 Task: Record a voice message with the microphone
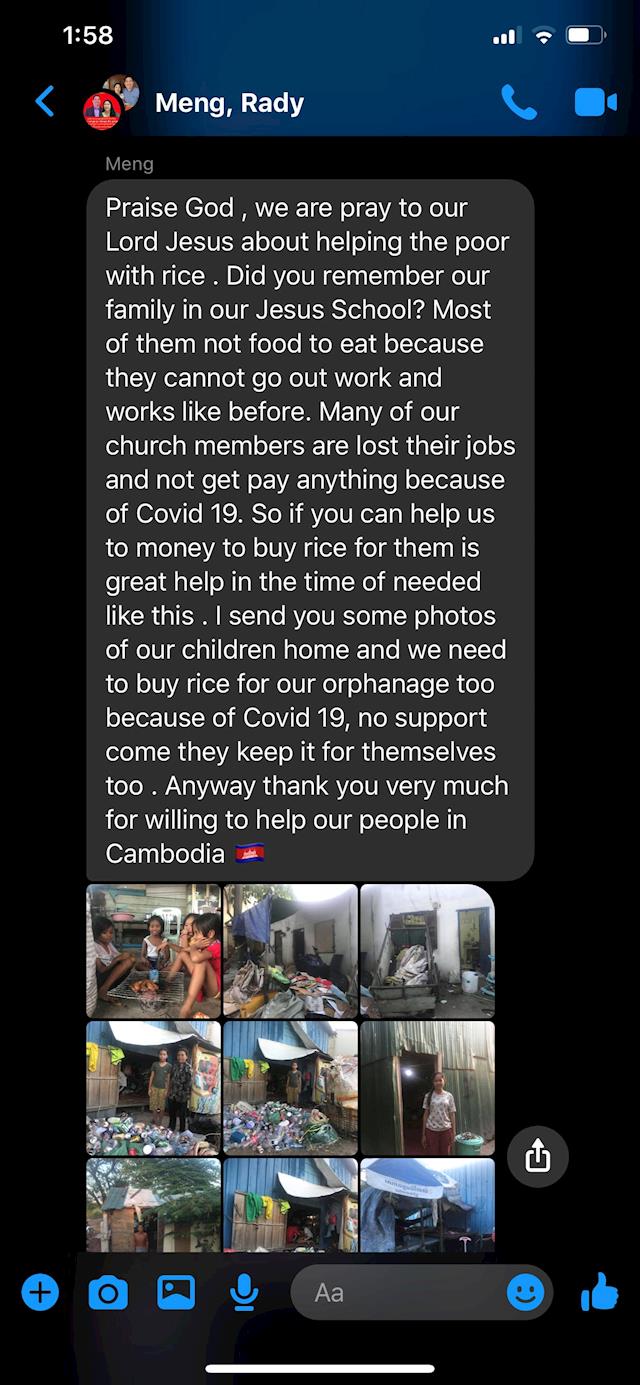(244, 1293)
